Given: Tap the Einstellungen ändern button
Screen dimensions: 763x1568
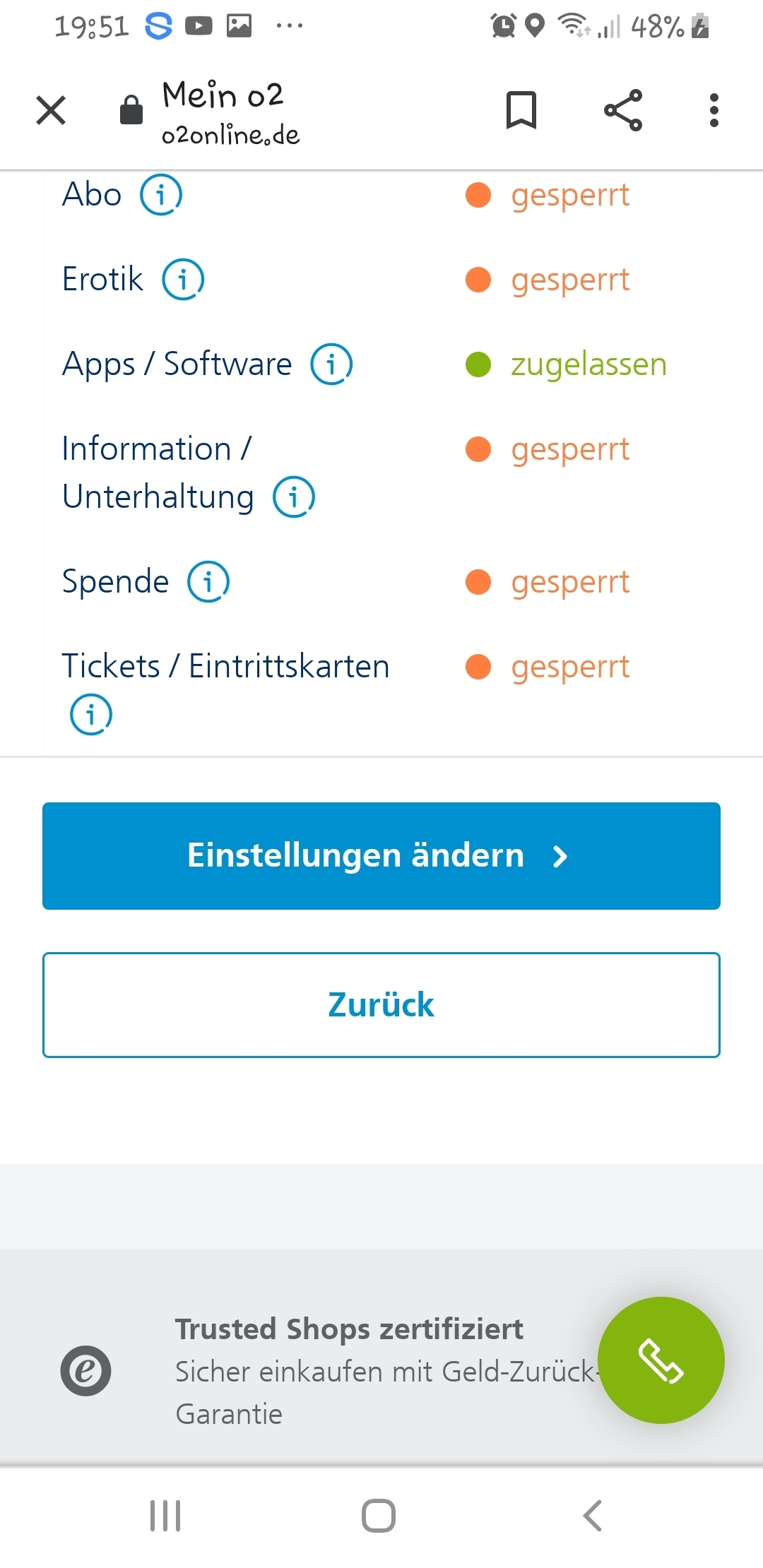Looking at the screenshot, I should tap(381, 855).
